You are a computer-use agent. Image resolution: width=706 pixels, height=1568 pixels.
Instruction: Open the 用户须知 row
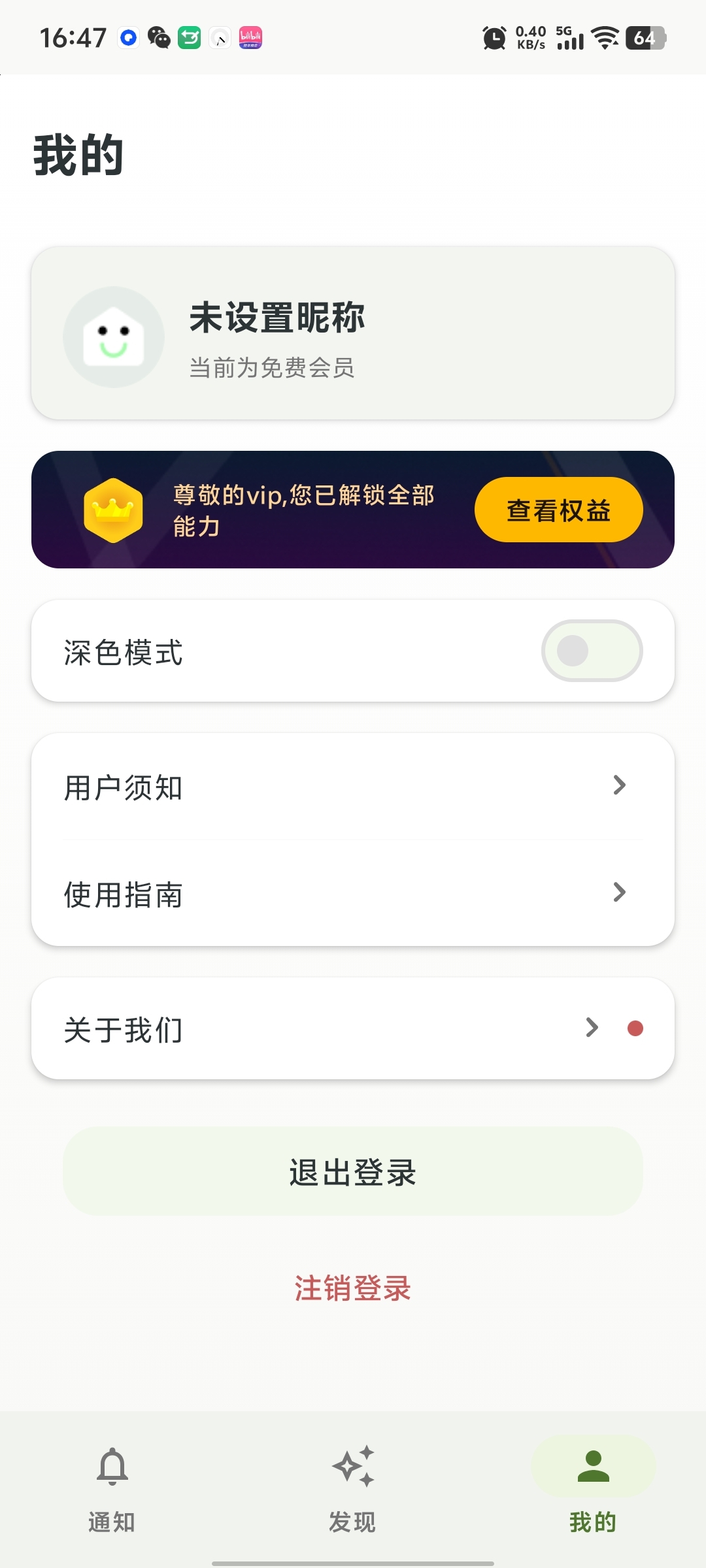pyautogui.click(x=353, y=787)
